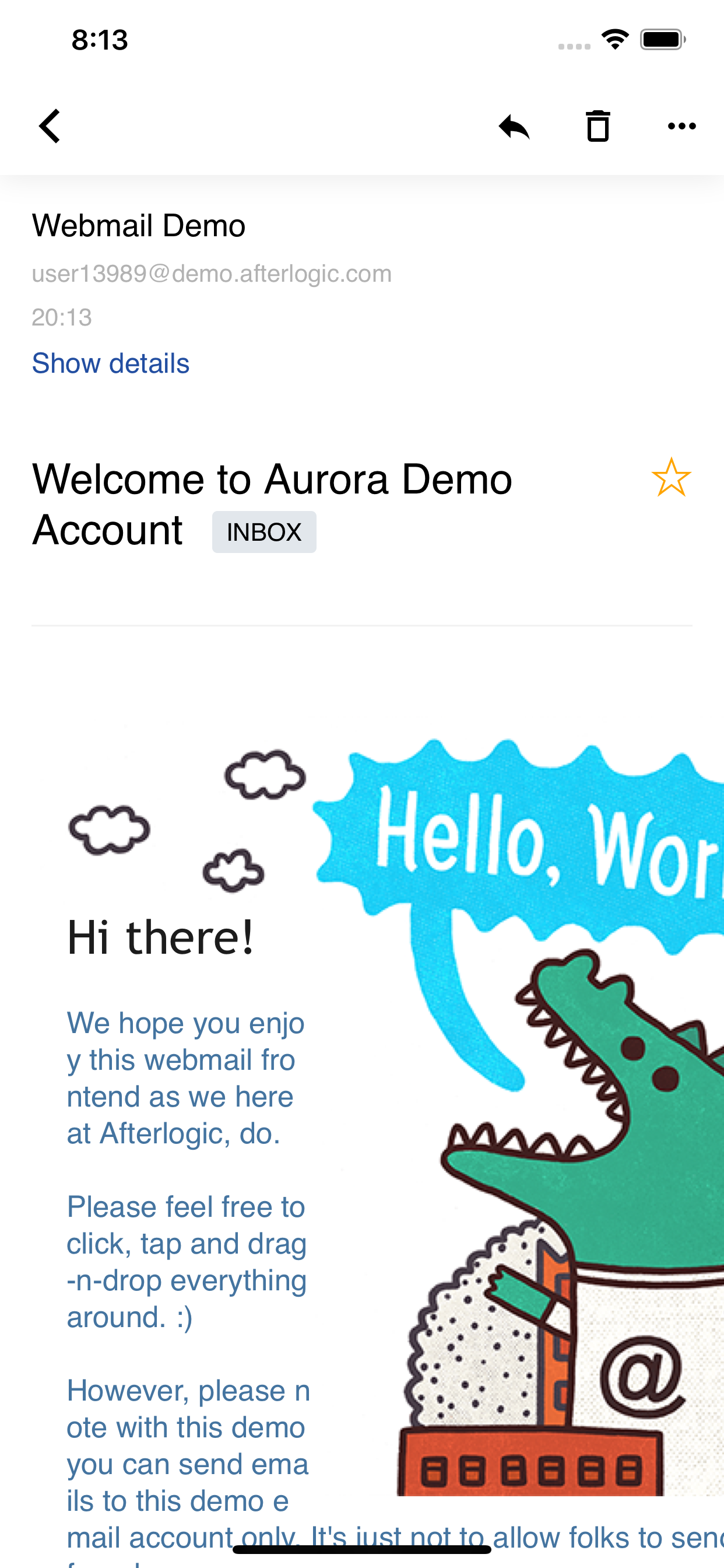The height and width of the screenshot is (1568, 724).
Task: Open the three-dot overflow menu
Action: pos(681,126)
